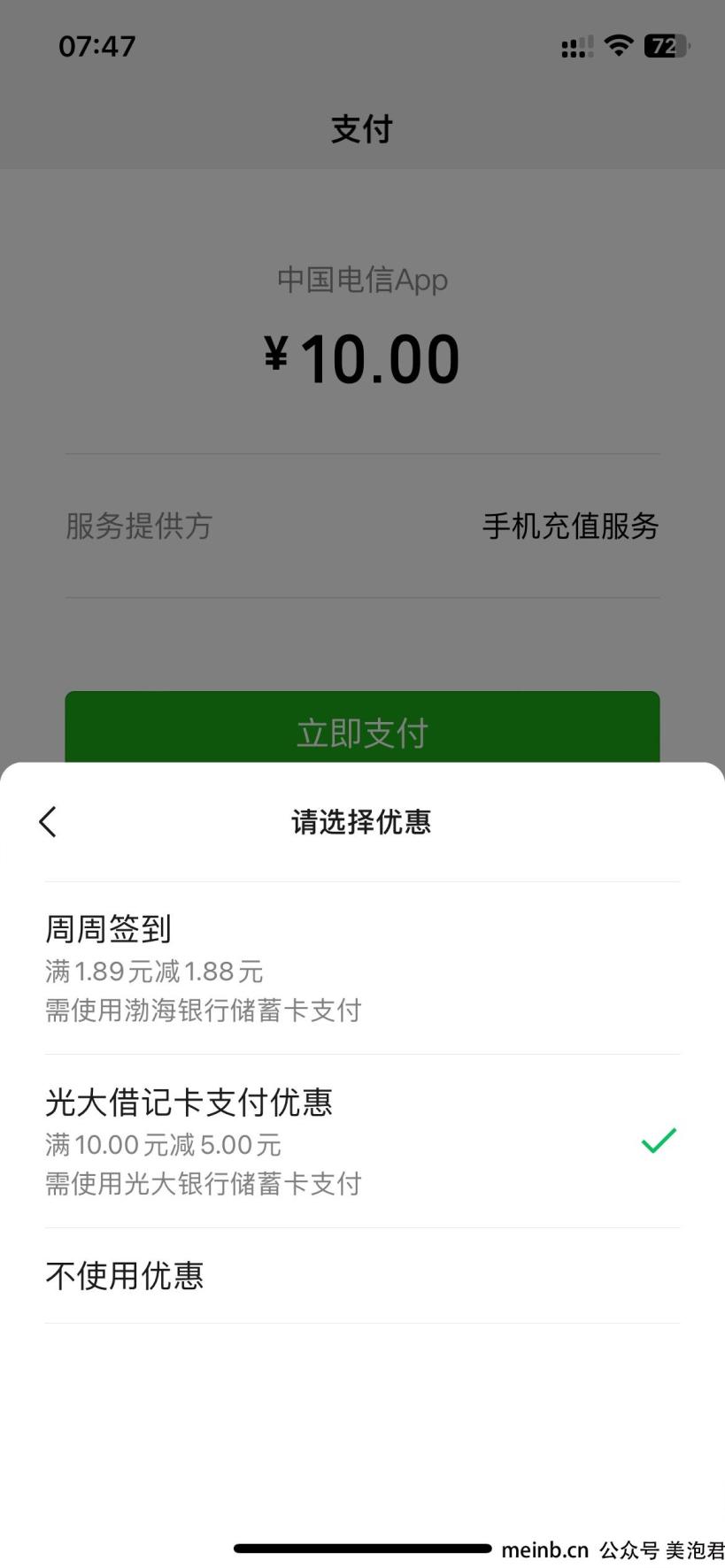Image resolution: width=725 pixels, height=1568 pixels.
Task: Choose 光大借记卡支付优惠 discount
Action: 362,1141
